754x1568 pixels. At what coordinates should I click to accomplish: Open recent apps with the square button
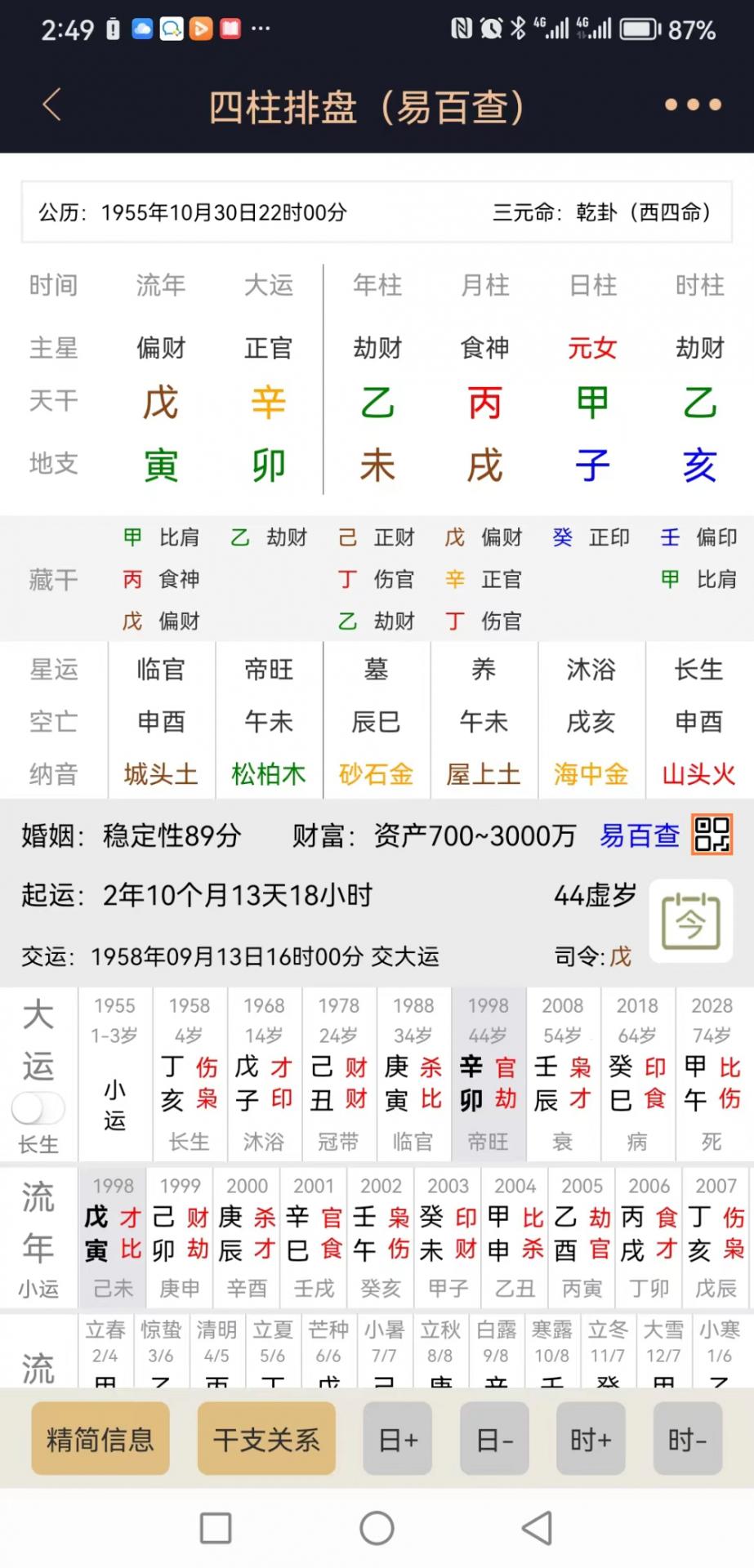pyautogui.click(x=216, y=1527)
